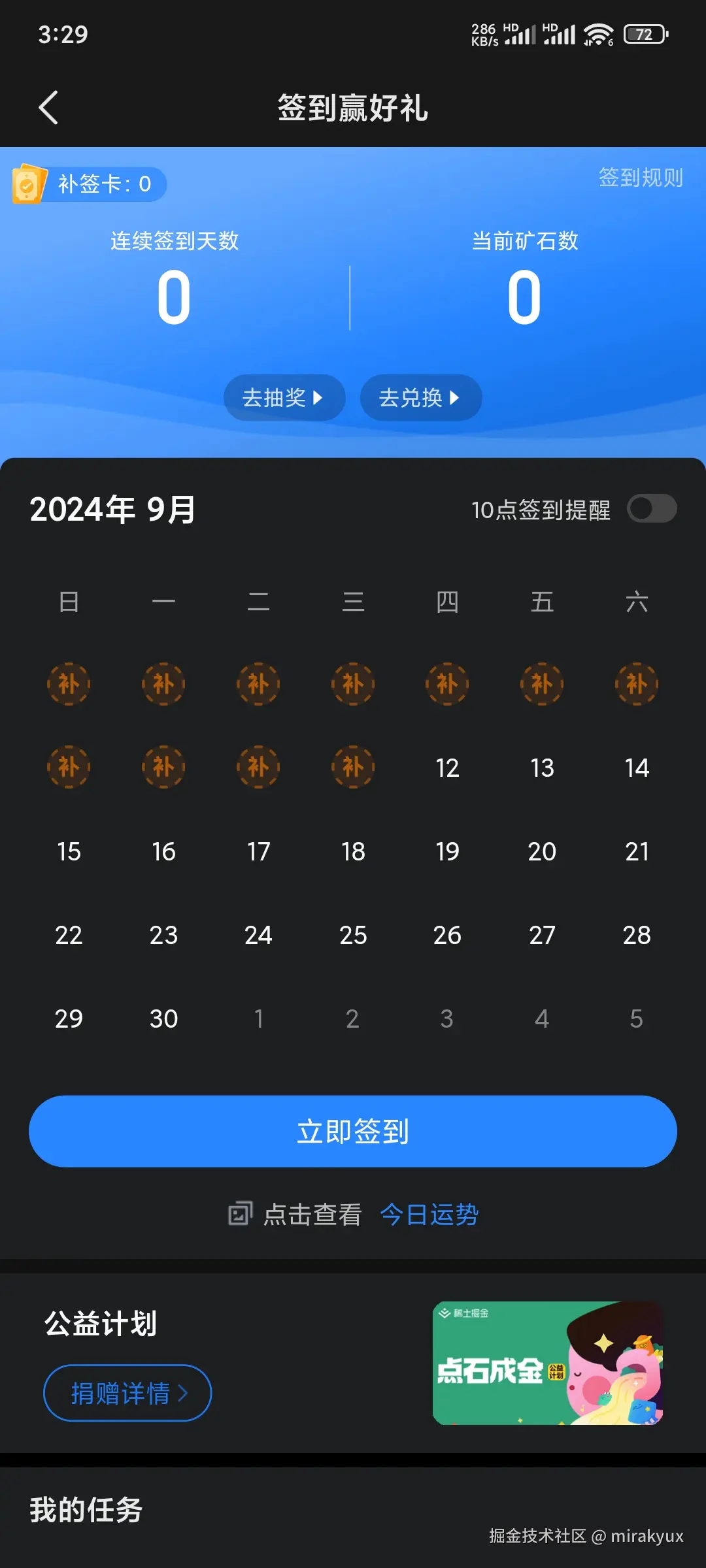Tap the 补 coin on the first Sunday

pyautogui.click(x=69, y=684)
